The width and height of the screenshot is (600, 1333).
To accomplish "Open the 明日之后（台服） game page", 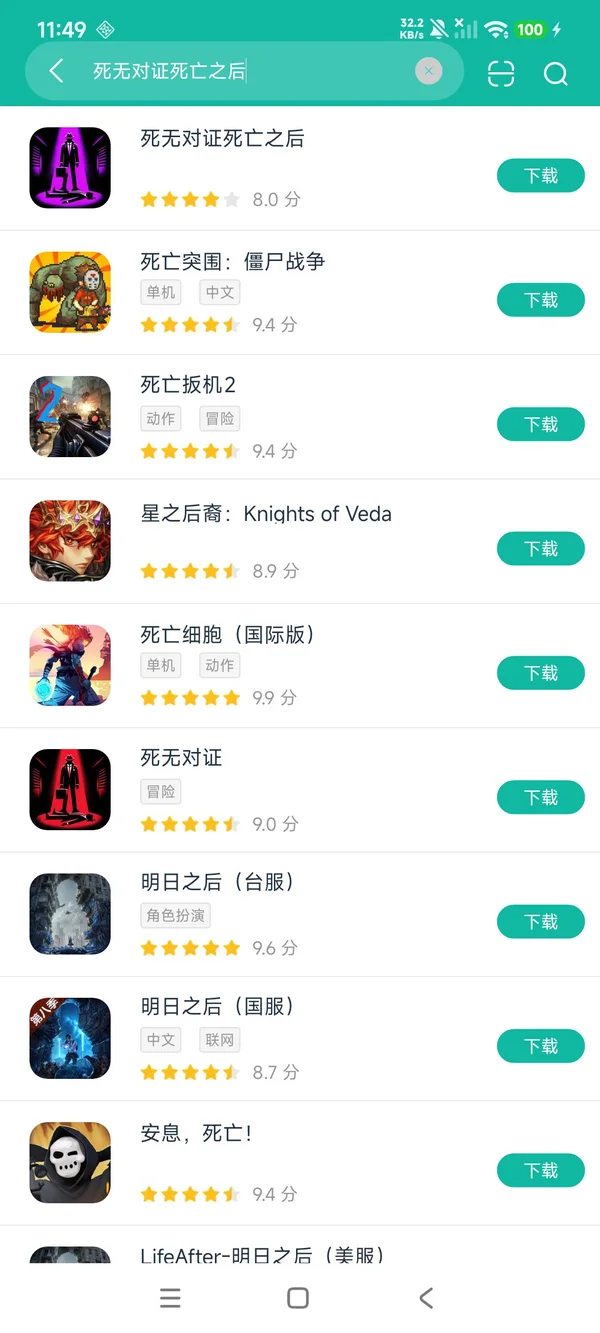I will (x=217, y=883).
